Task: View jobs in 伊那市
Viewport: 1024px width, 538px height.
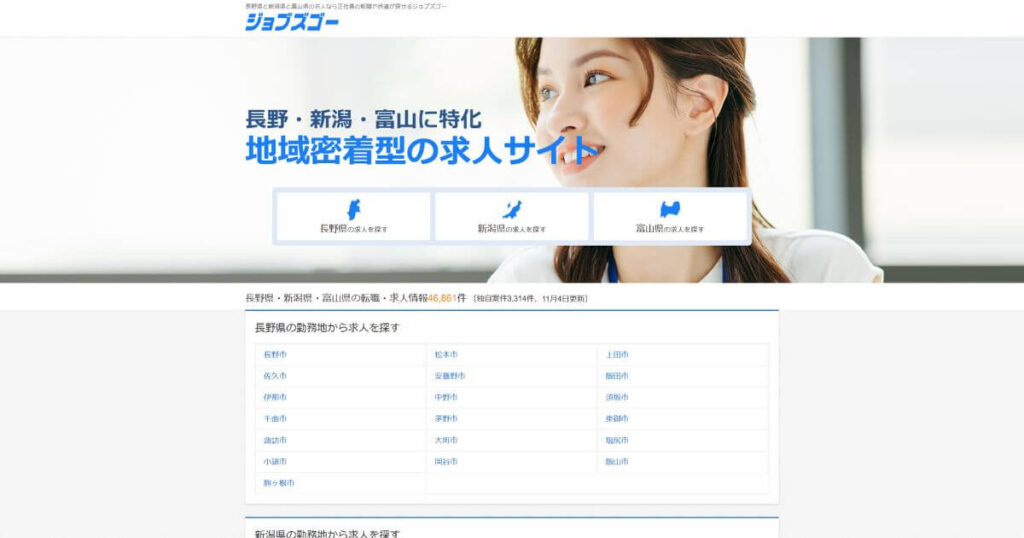Action: point(275,397)
